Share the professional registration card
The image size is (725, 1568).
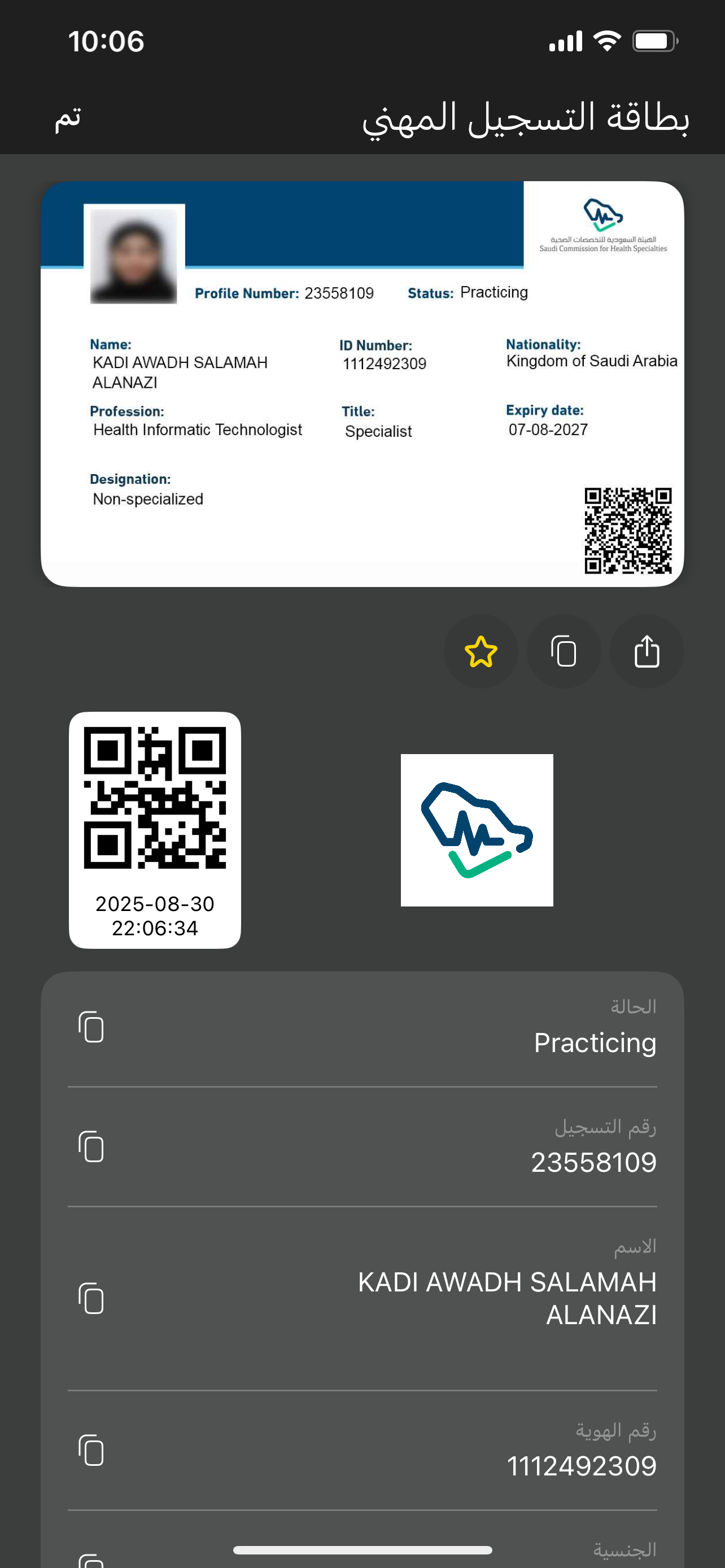click(647, 651)
